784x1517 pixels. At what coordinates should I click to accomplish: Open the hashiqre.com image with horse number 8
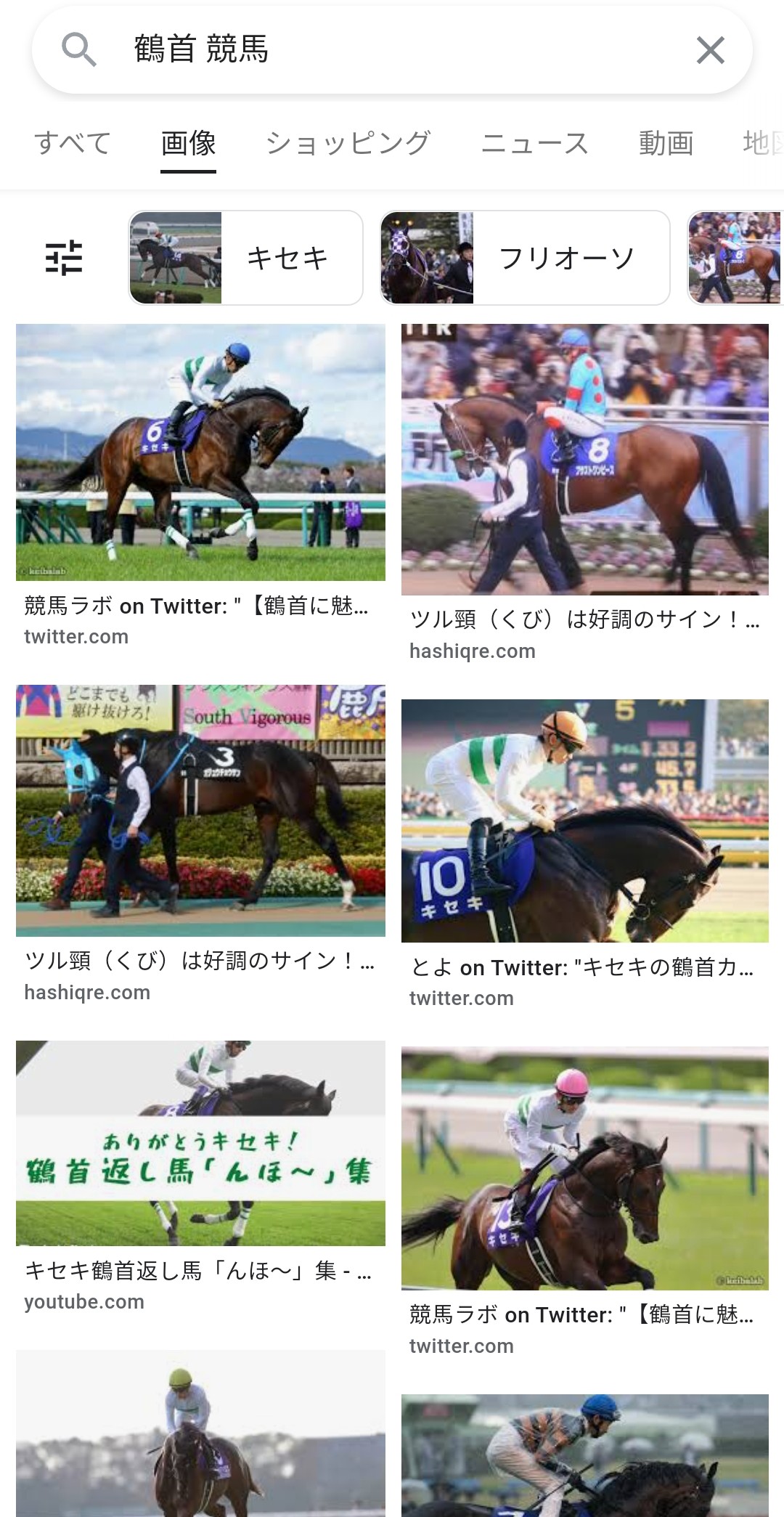point(584,460)
